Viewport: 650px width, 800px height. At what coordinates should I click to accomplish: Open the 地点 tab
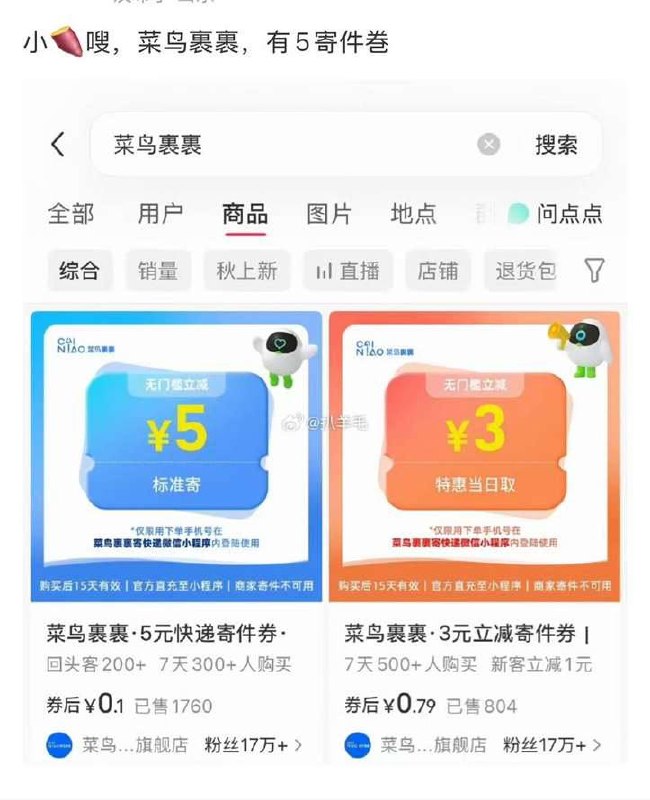pyautogui.click(x=414, y=213)
